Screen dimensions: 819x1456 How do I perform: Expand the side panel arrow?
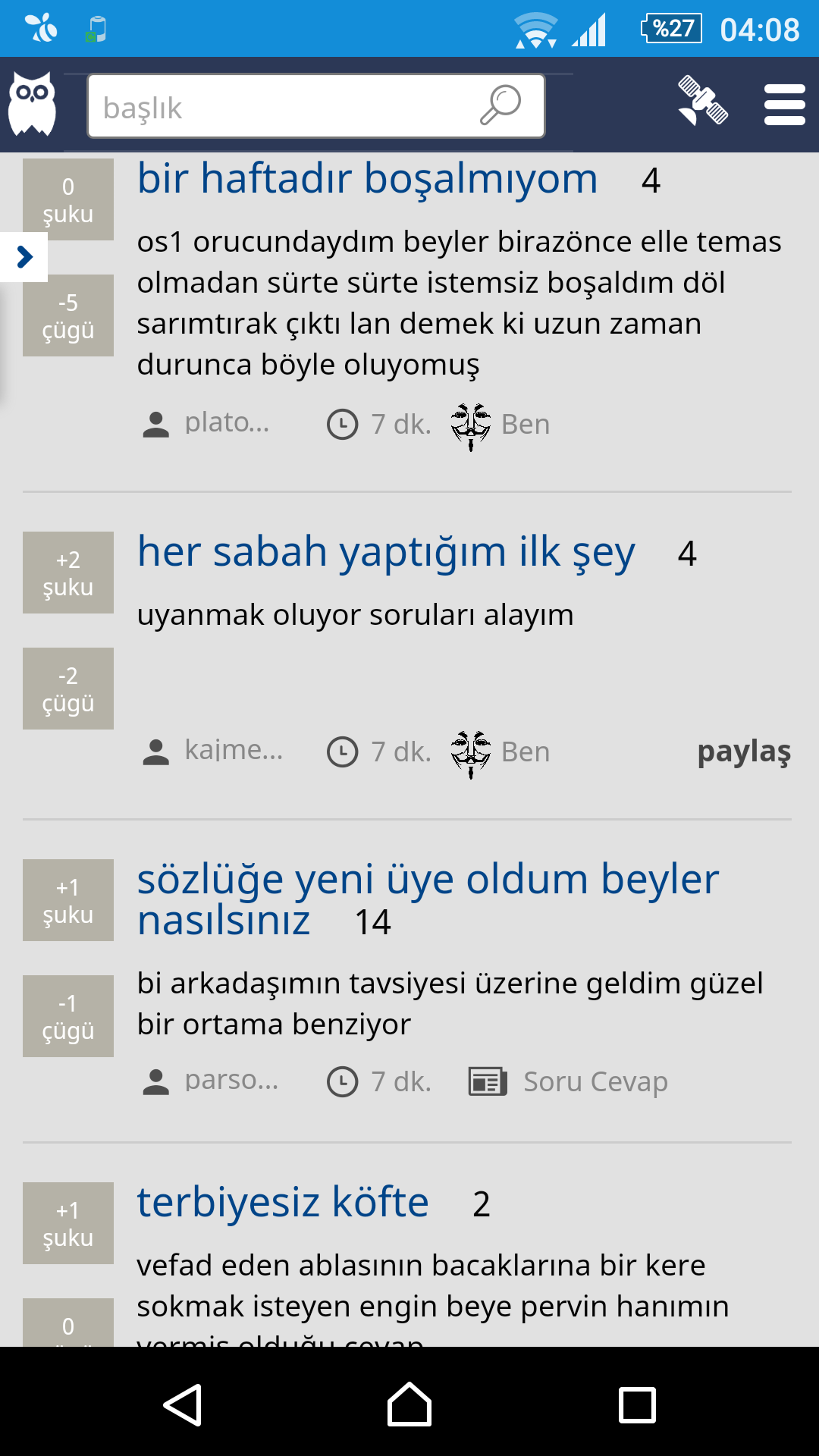(x=24, y=257)
